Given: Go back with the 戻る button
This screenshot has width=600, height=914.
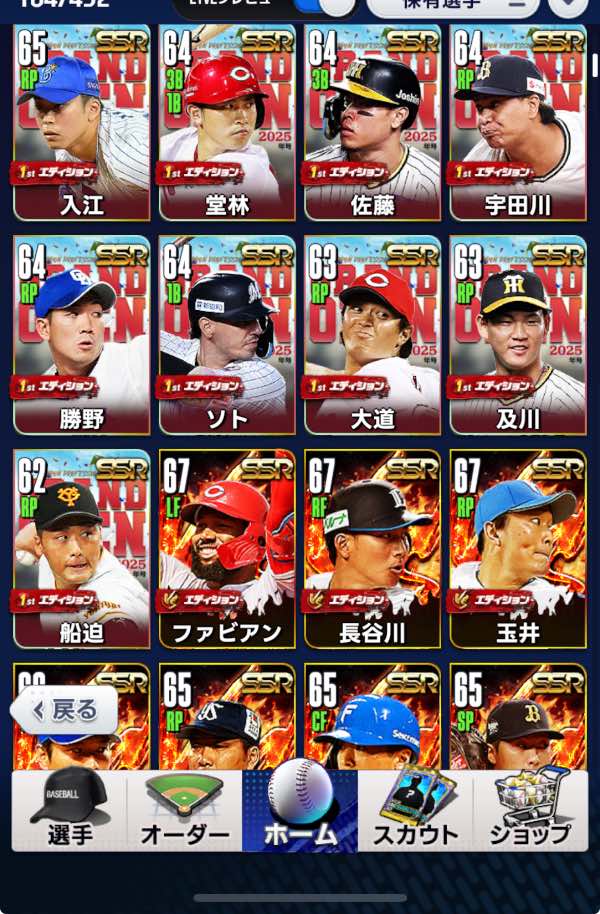Looking at the screenshot, I should (x=65, y=711).
